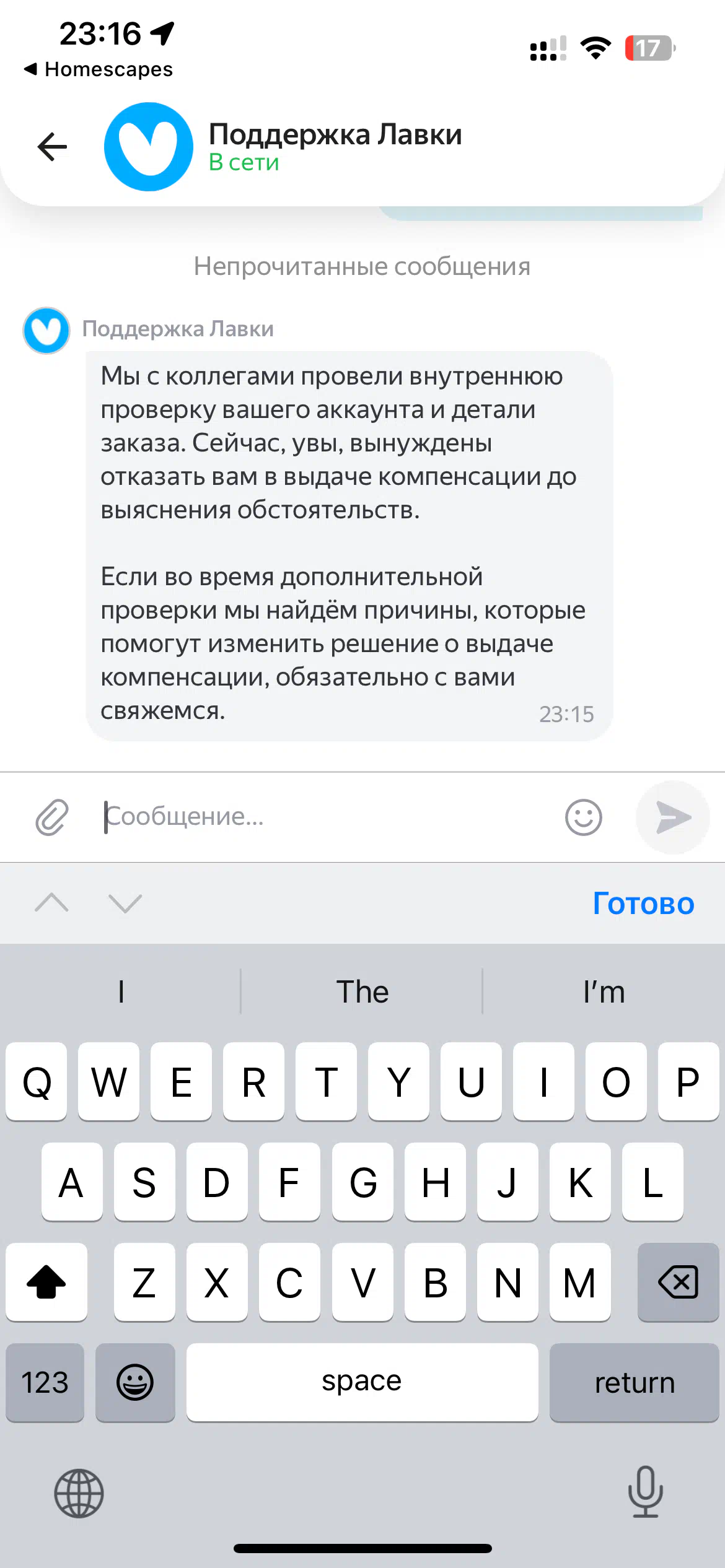Viewport: 725px width, 1568px height.
Task: Tap the keyboard backspace key
Action: coord(678,1282)
